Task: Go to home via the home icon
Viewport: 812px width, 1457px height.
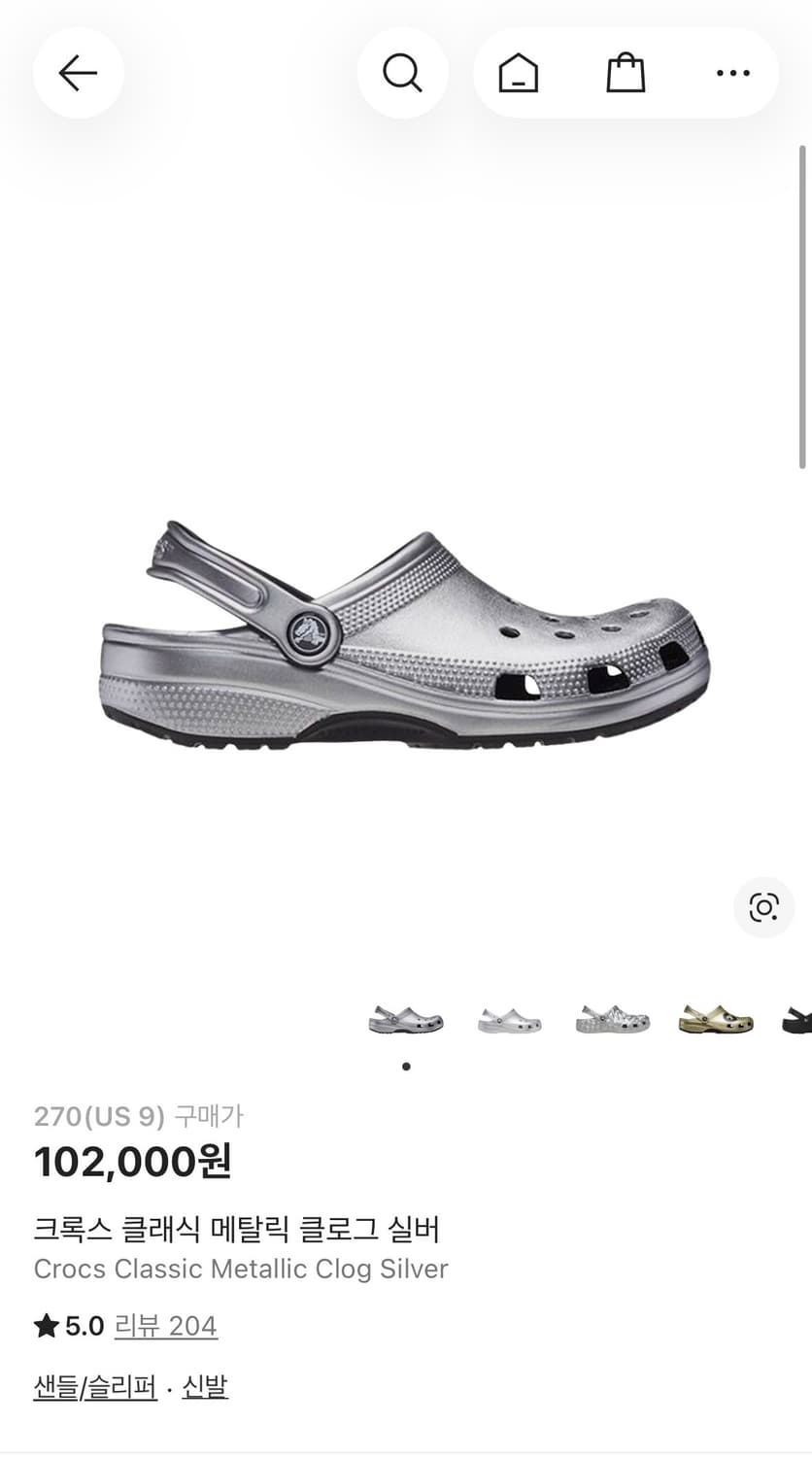Action: click(519, 73)
